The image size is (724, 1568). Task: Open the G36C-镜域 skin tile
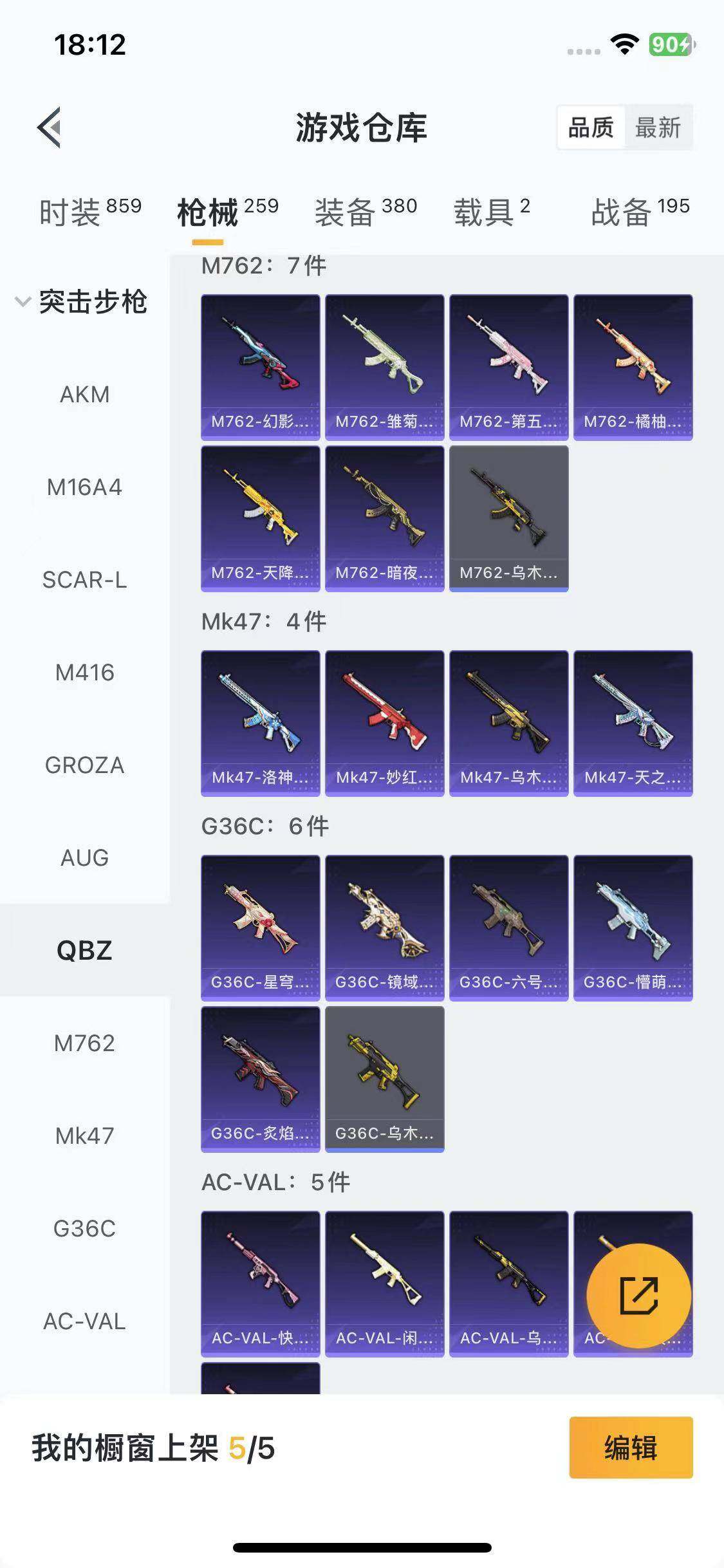(x=384, y=928)
